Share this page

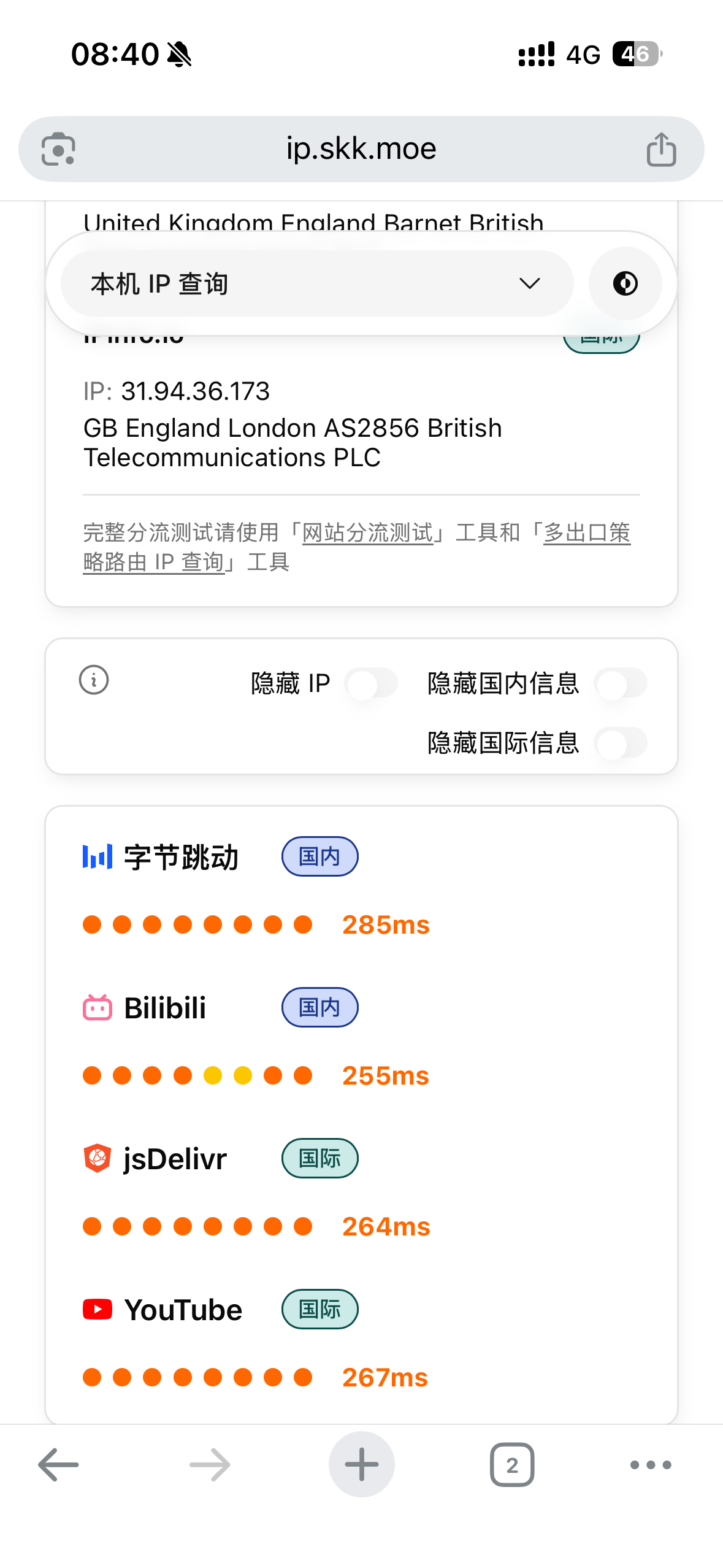[661, 149]
